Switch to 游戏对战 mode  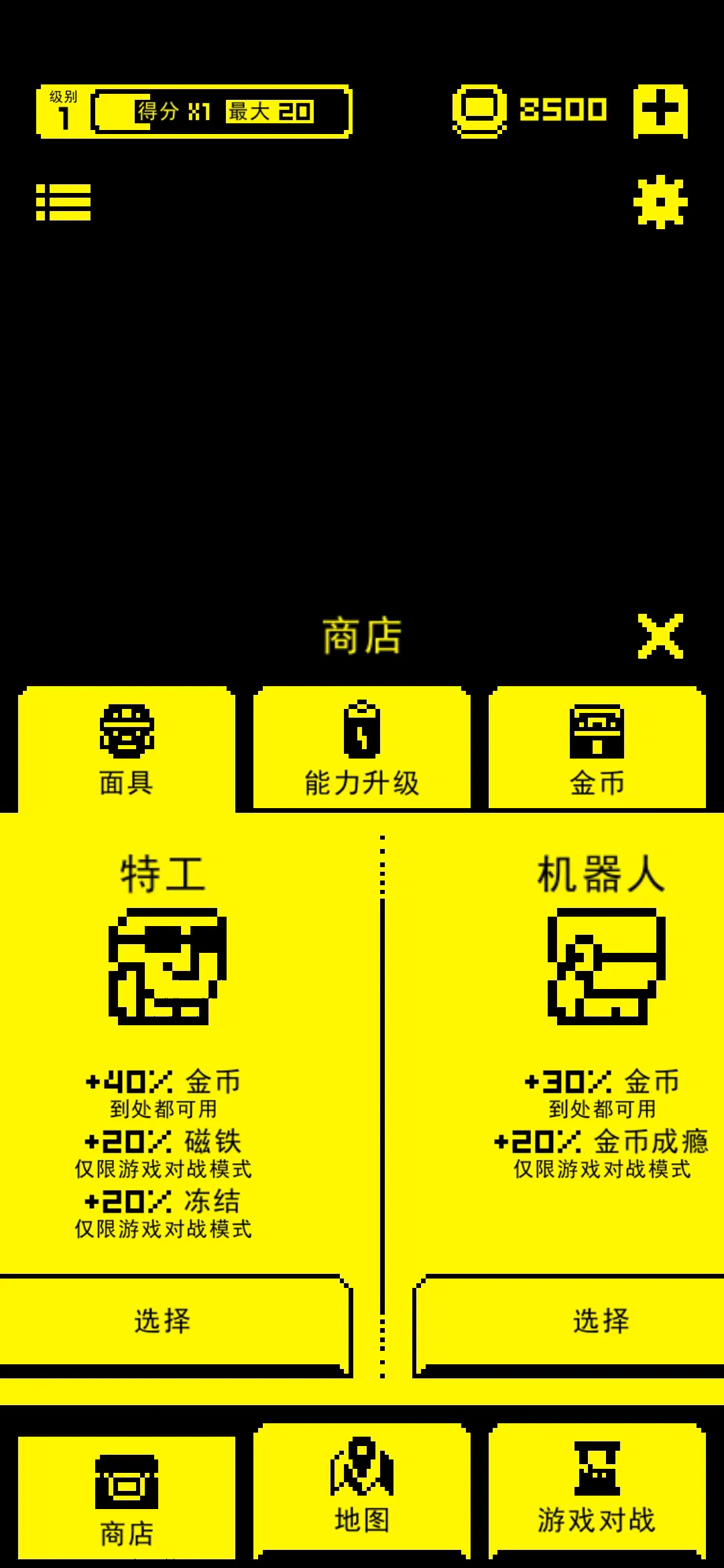click(597, 1491)
